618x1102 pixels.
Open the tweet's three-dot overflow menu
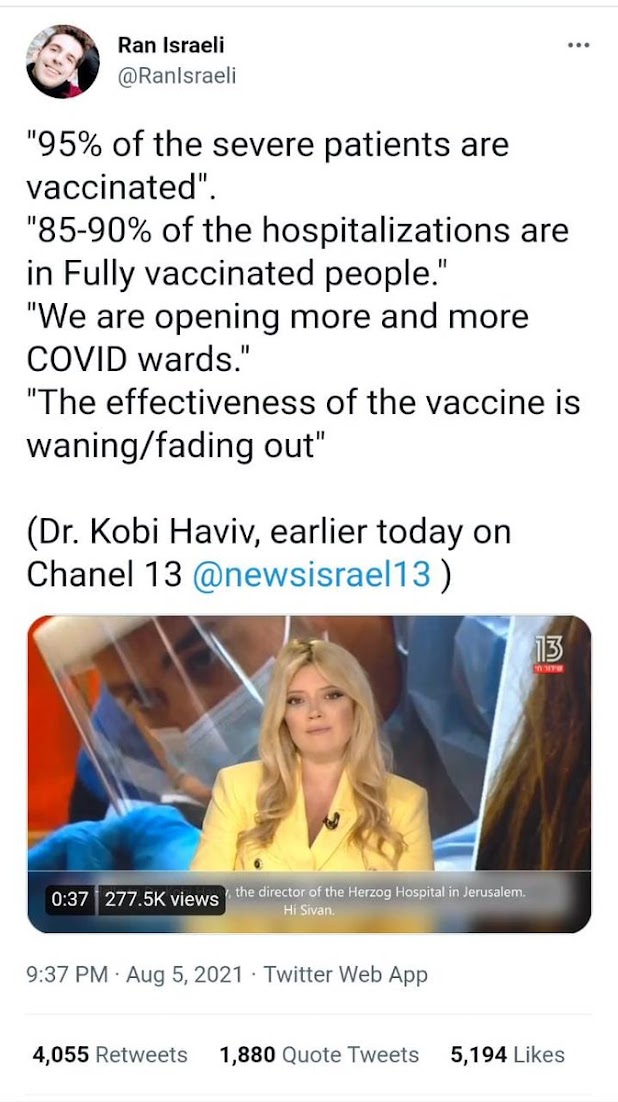[578, 46]
